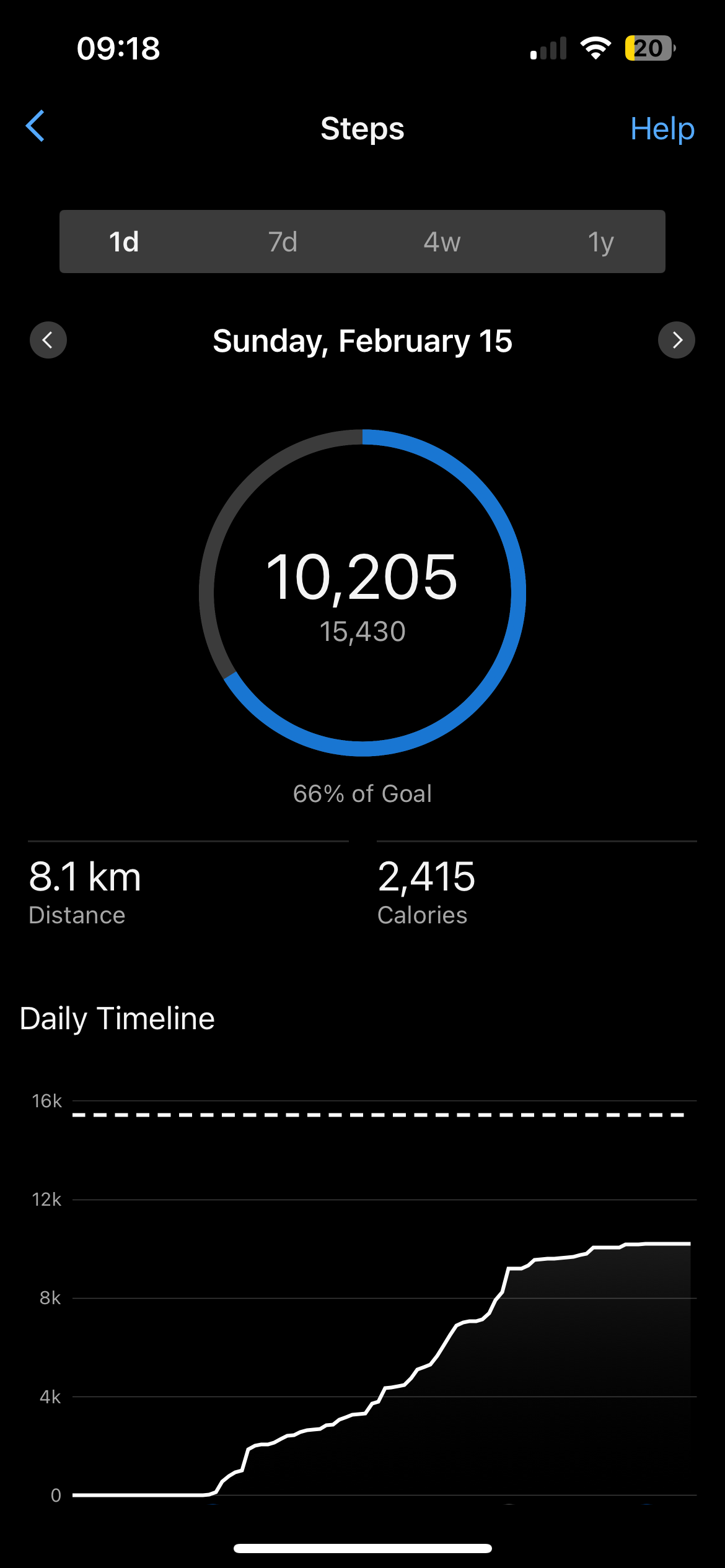This screenshot has width=725, height=1568.
Task: Switch to the 4w view
Action: [442, 242]
